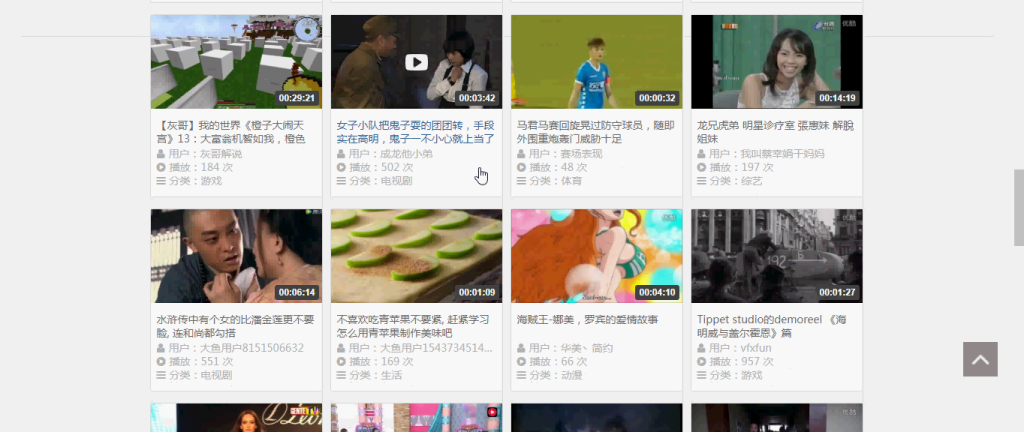Open the 不喜欢吃青苹果不要紧 video
Viewport: 1024px width, 432px height.
point(416,256)
